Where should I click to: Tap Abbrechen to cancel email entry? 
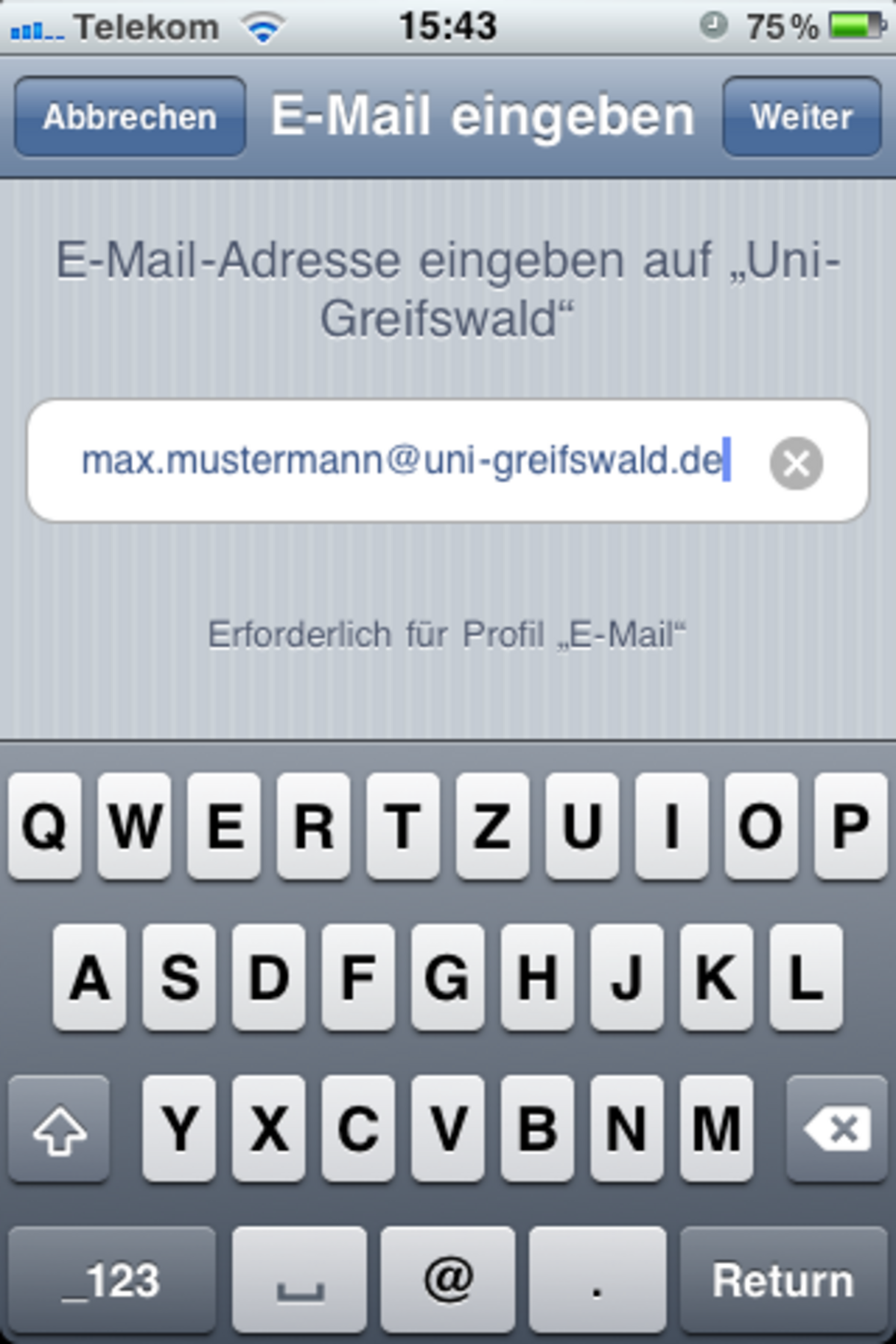(x=130, y=117)
